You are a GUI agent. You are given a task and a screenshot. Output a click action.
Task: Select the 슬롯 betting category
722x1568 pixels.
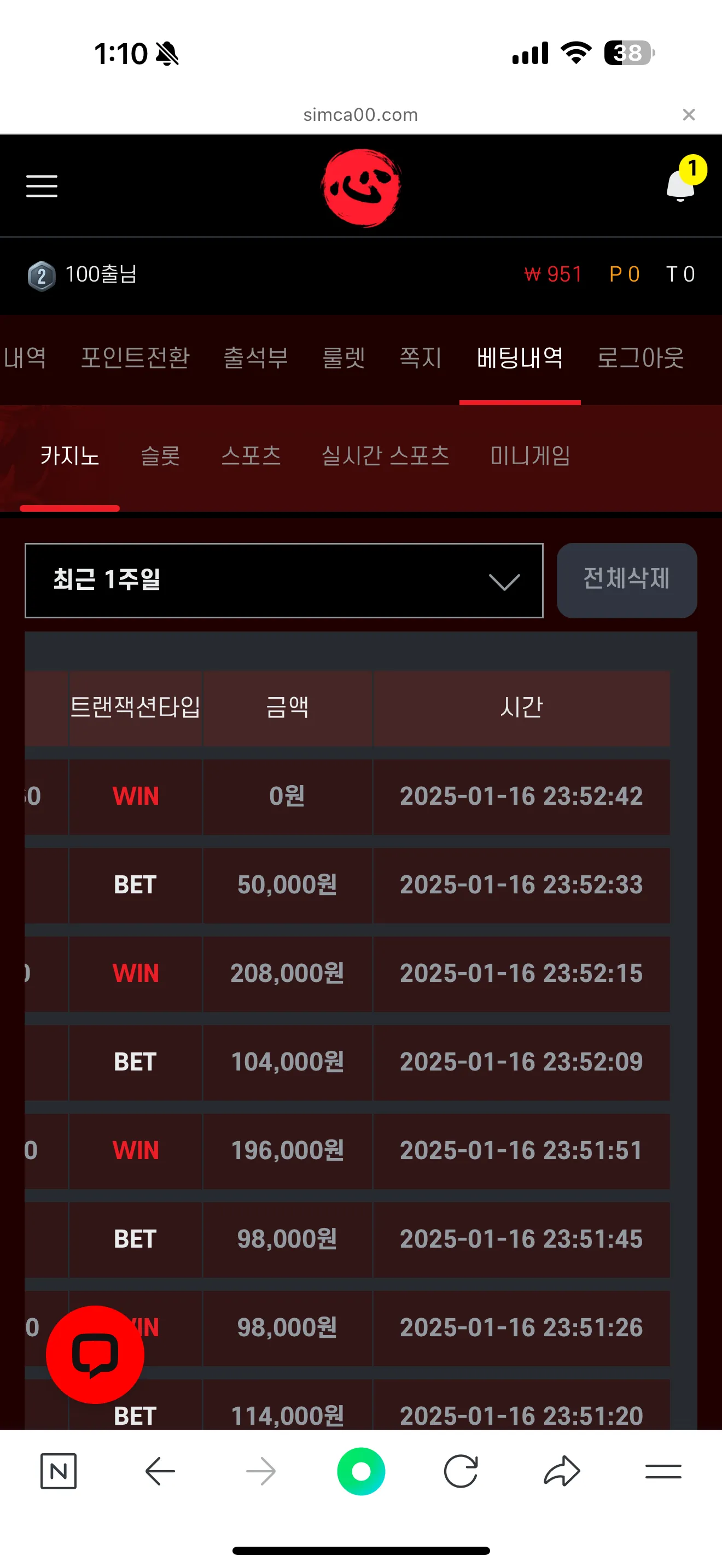click(x=161, y=455)
